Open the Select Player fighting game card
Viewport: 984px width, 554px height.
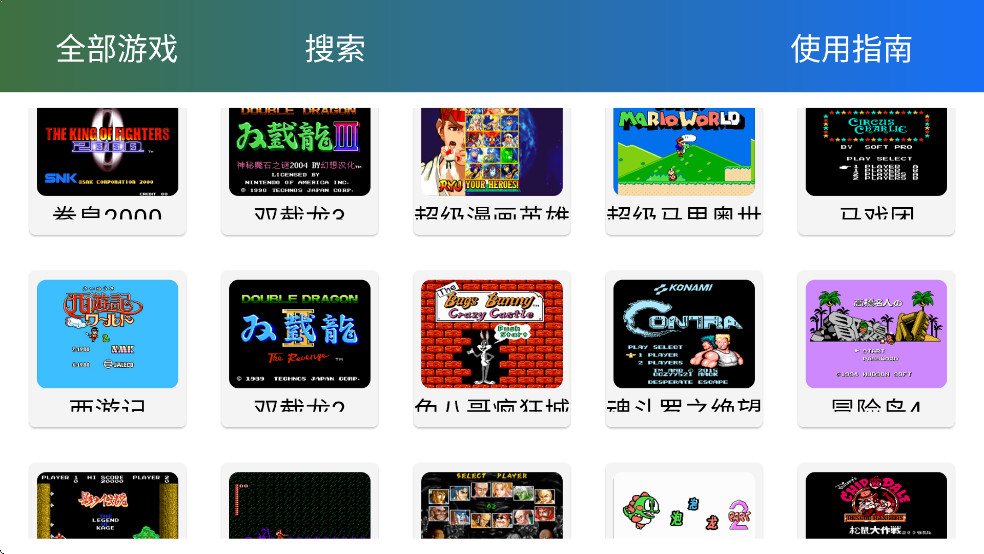tap(492, 508)
